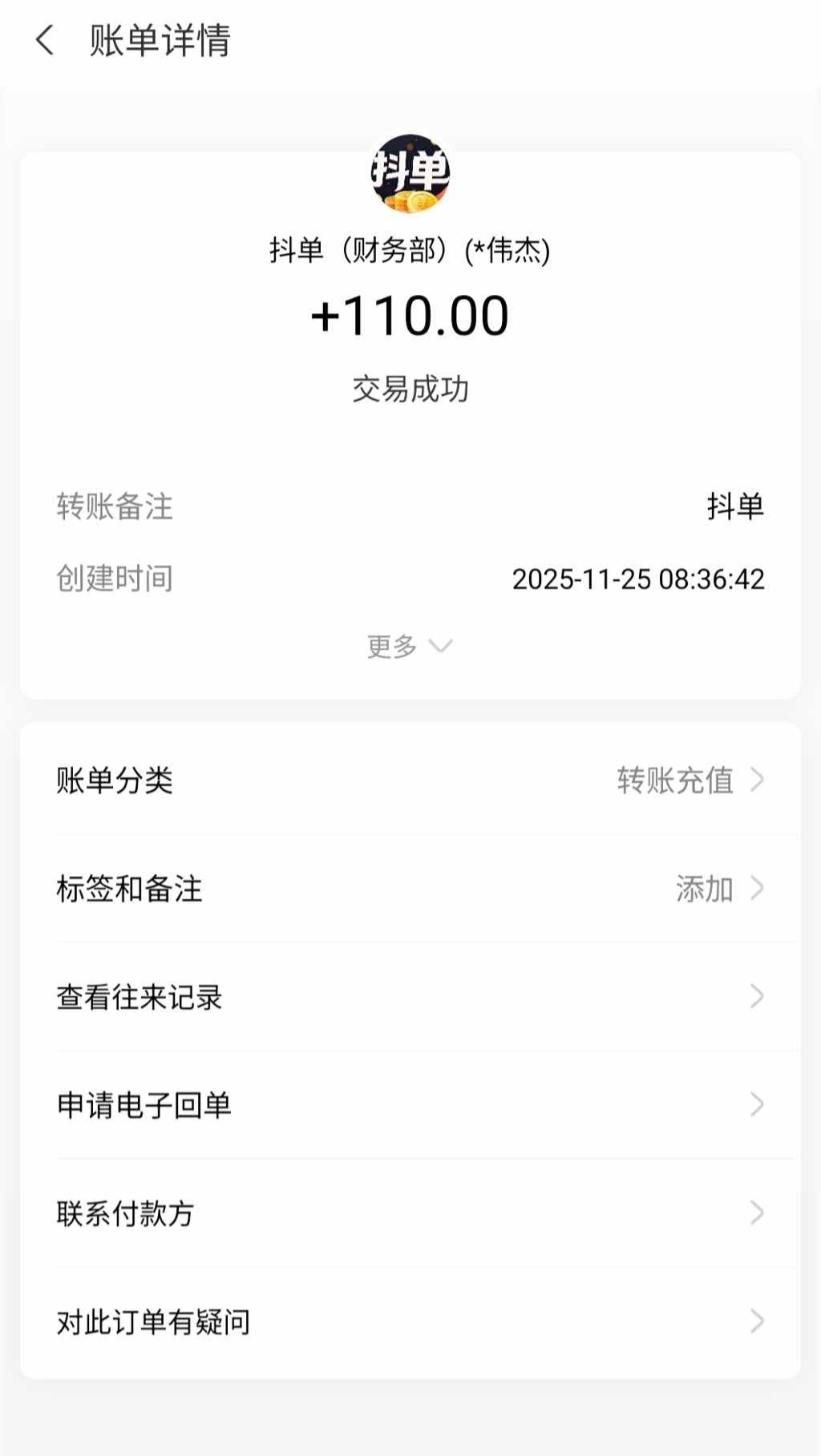Open 查看往来记录
Screen dimensions: 821x1456
pos(410,997)
